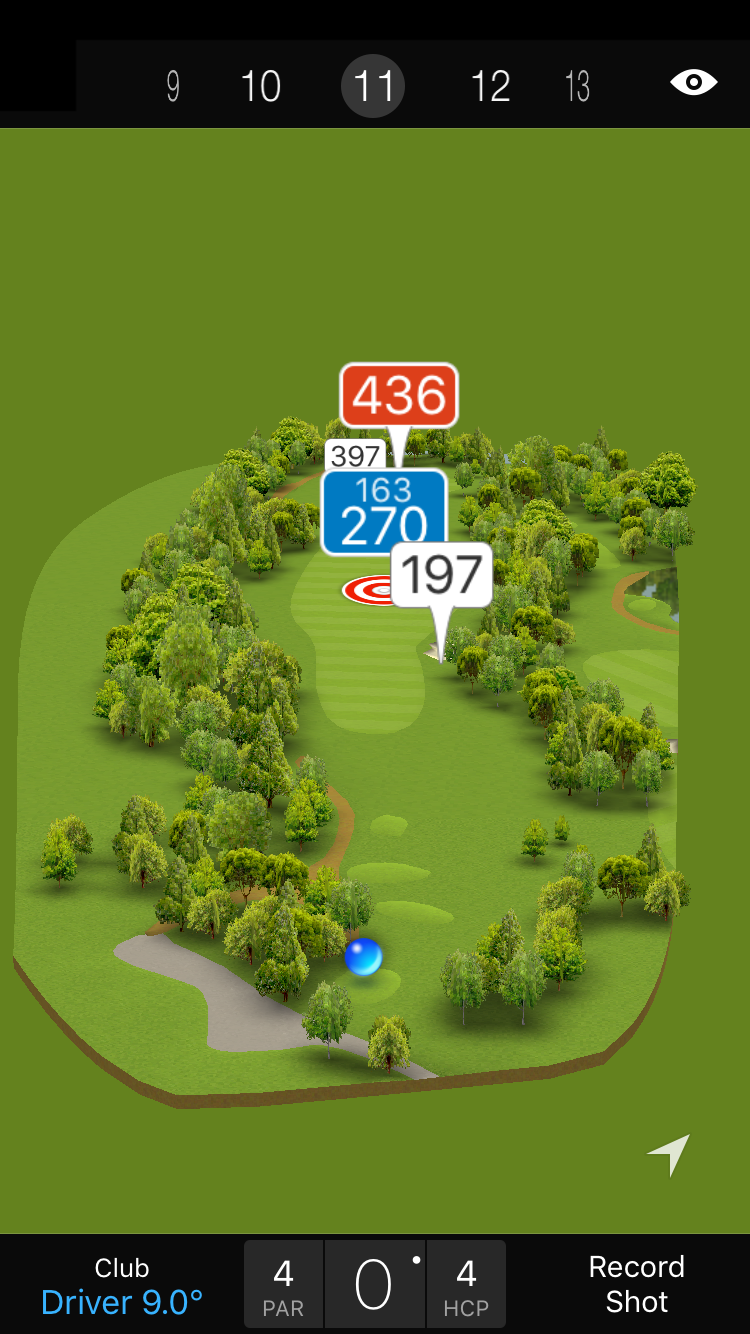Tap the 197 distance marker
The image size is (750, 1334).
point(441,575)
